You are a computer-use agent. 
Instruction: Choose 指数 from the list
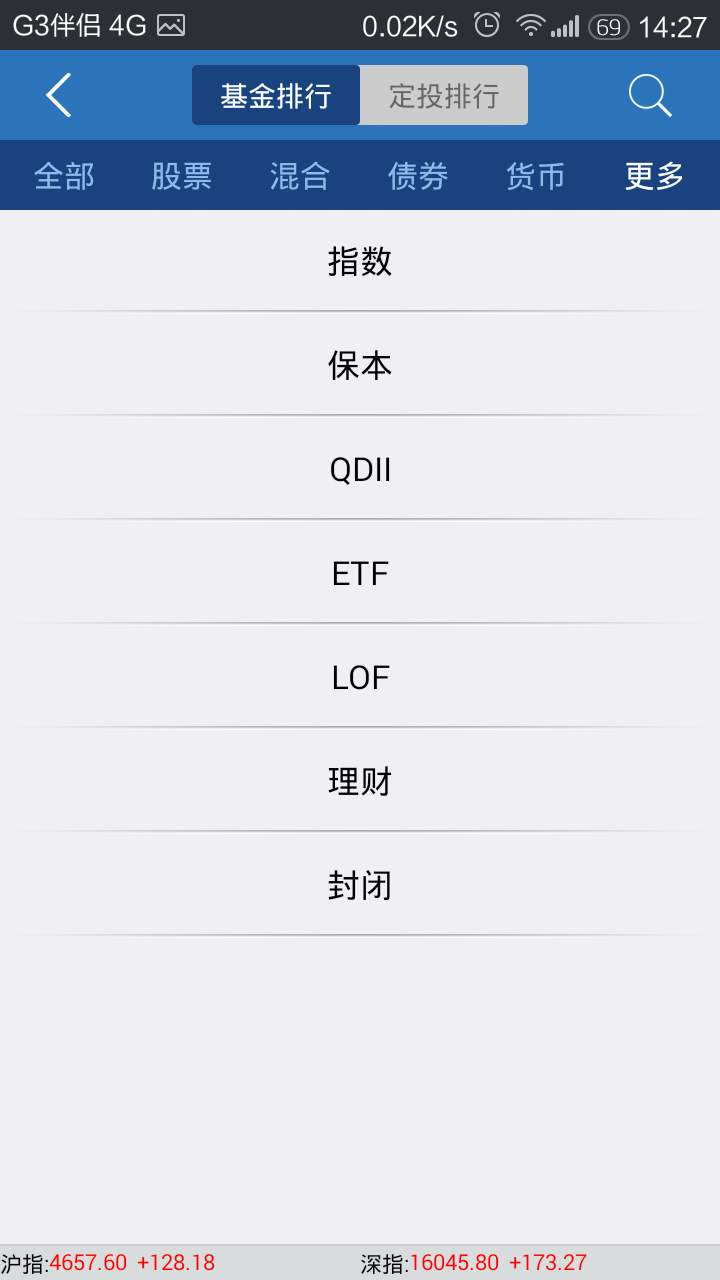[x=360, y=261]
